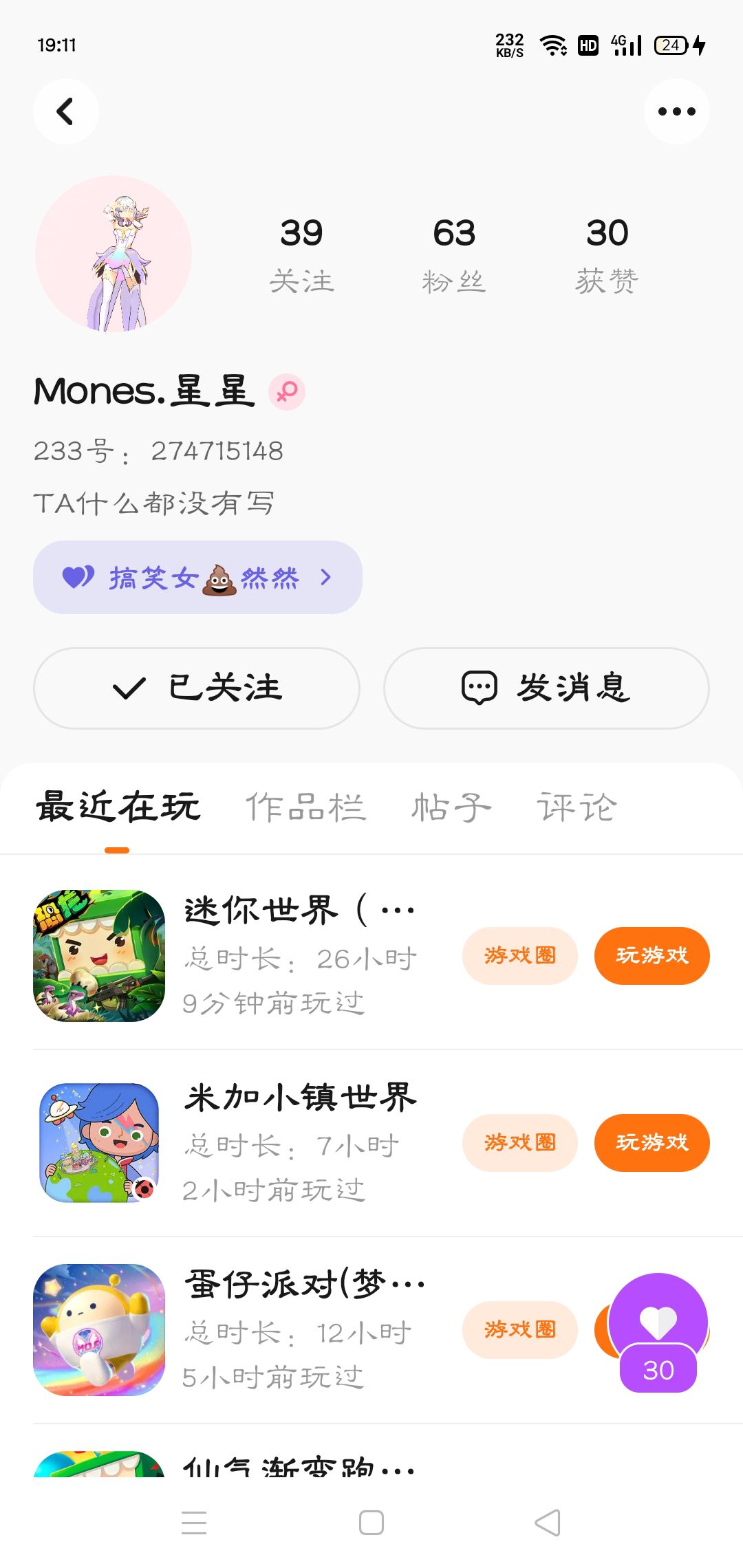Open 游戏圈 for 米加小镇世界
The height and width of the screenshot is (1568, 743).
pyautogui.click(x=519, y=1143)
